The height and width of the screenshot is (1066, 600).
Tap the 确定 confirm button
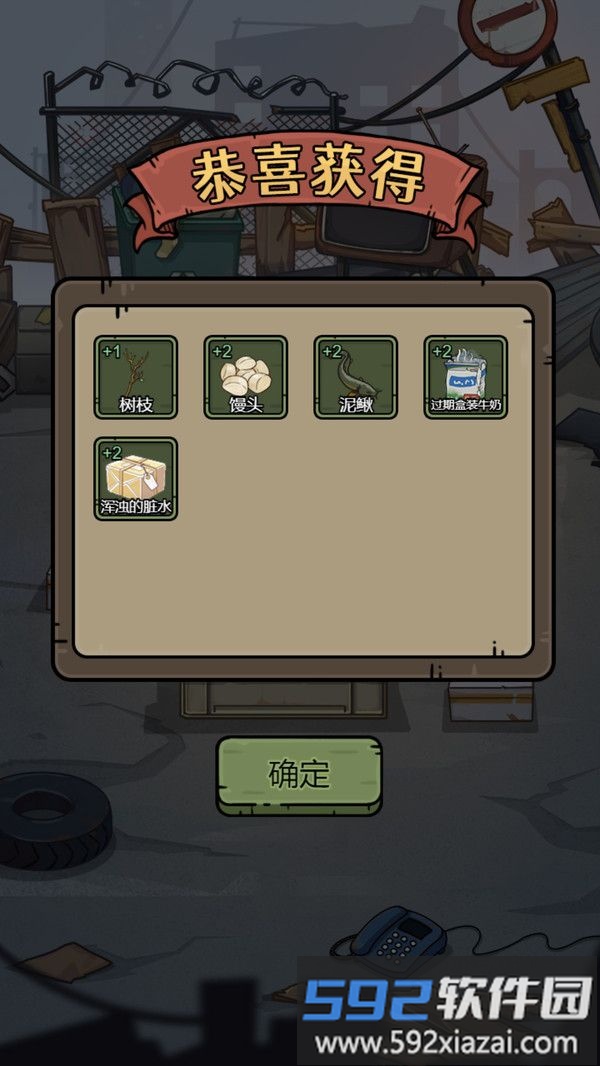coord(299,774)
